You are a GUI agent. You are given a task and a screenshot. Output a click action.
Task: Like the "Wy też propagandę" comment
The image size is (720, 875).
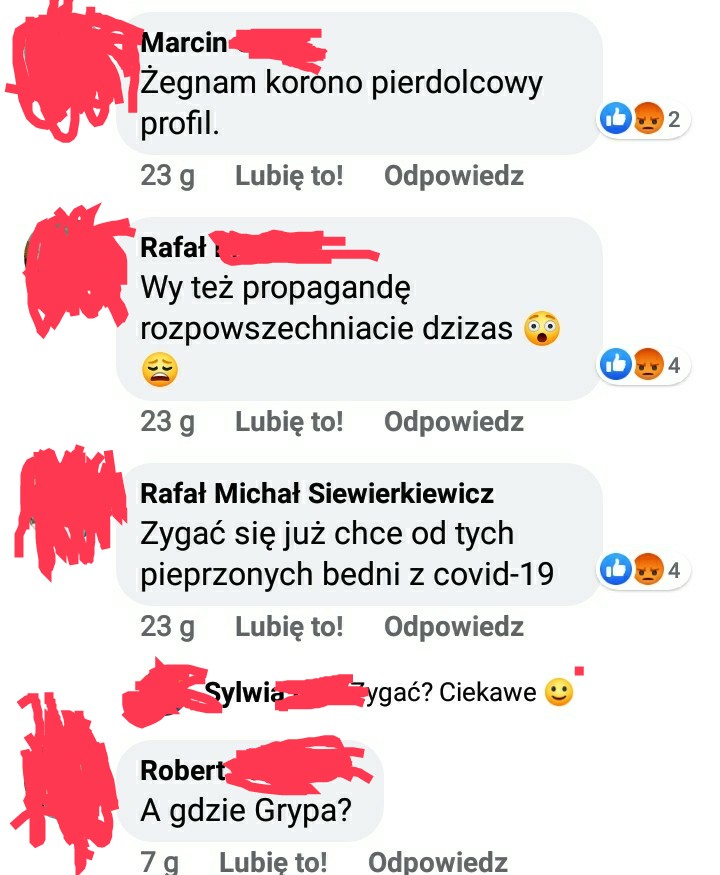(288, 422)
